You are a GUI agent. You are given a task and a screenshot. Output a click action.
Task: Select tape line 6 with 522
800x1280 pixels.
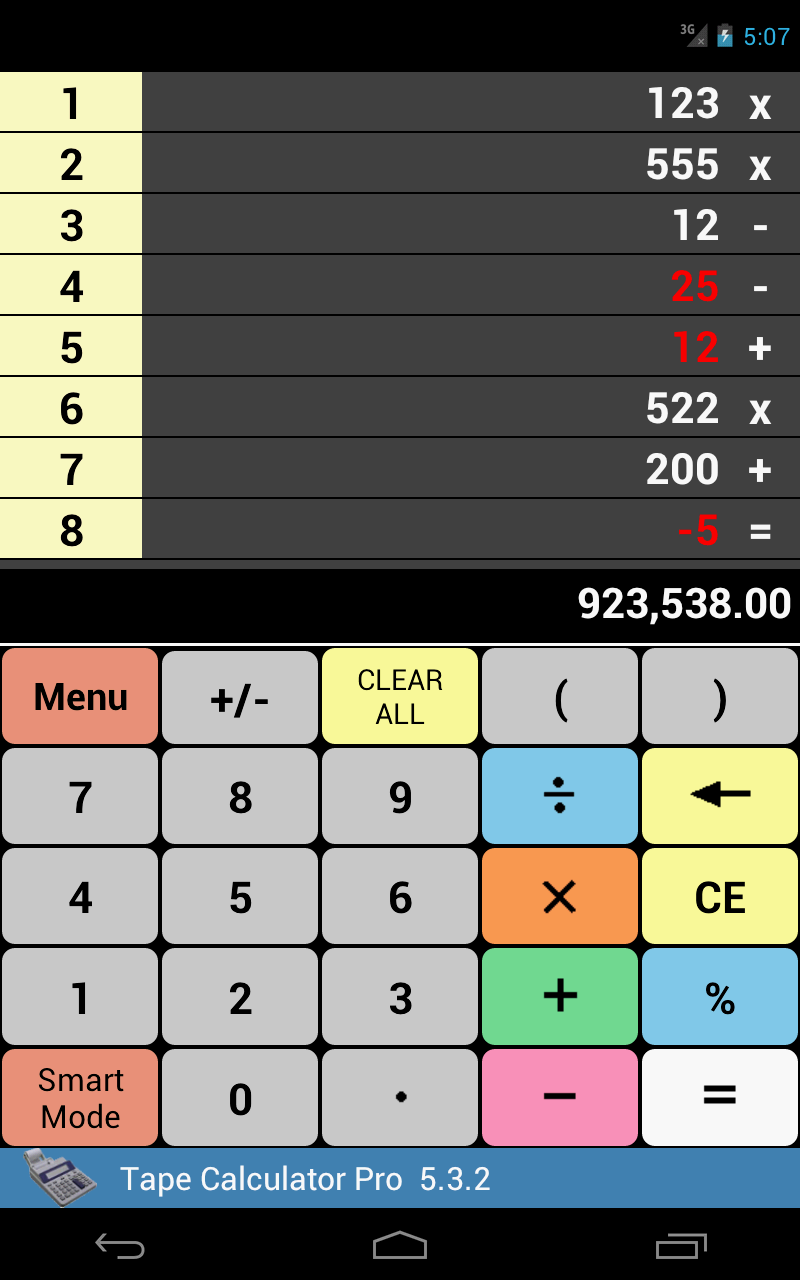pyautogui.click(x=470, y=408)
